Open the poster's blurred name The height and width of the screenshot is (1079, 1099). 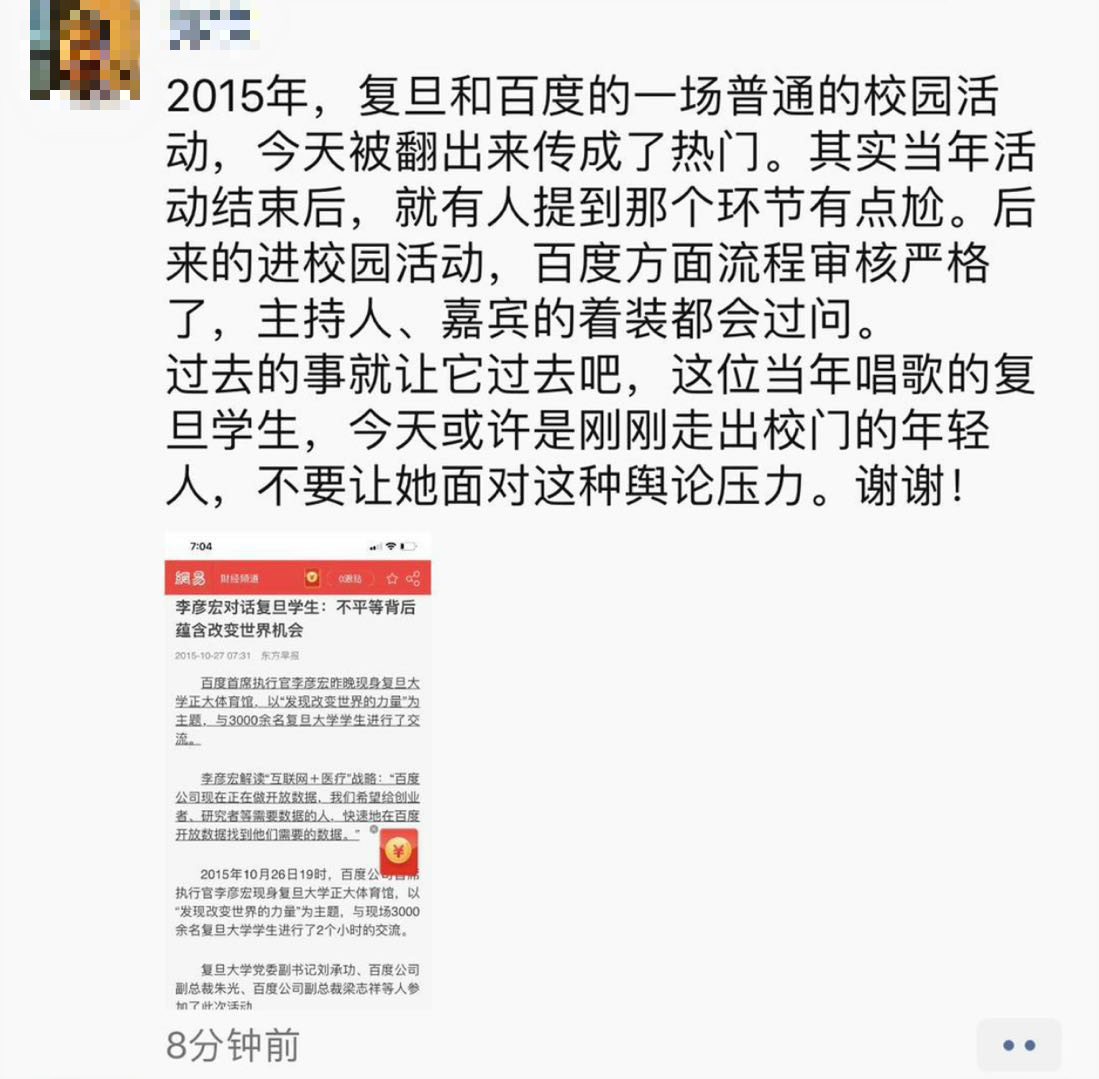coord(211,26)
